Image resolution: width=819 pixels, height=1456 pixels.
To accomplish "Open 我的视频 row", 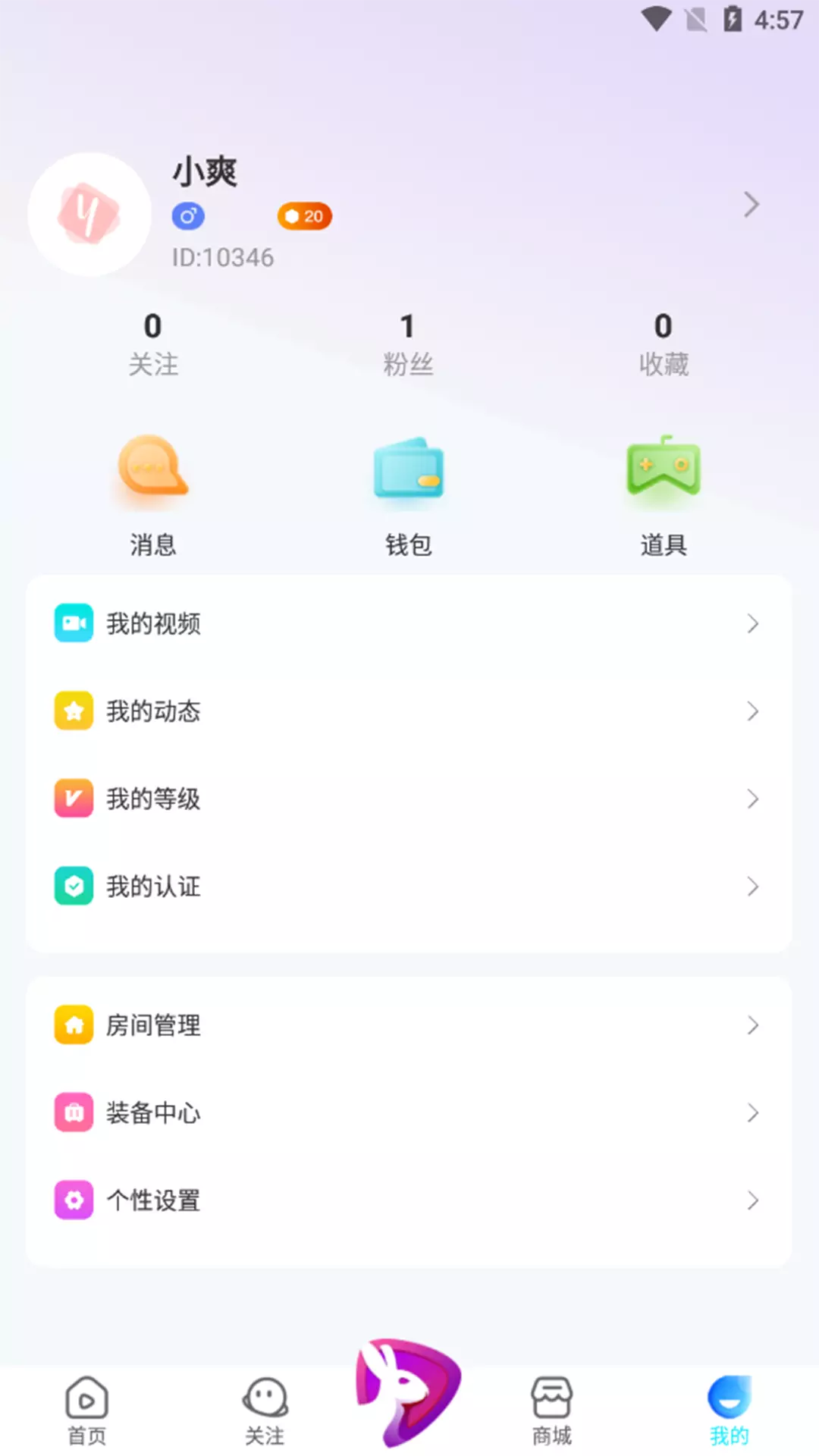I will (409, 623).
